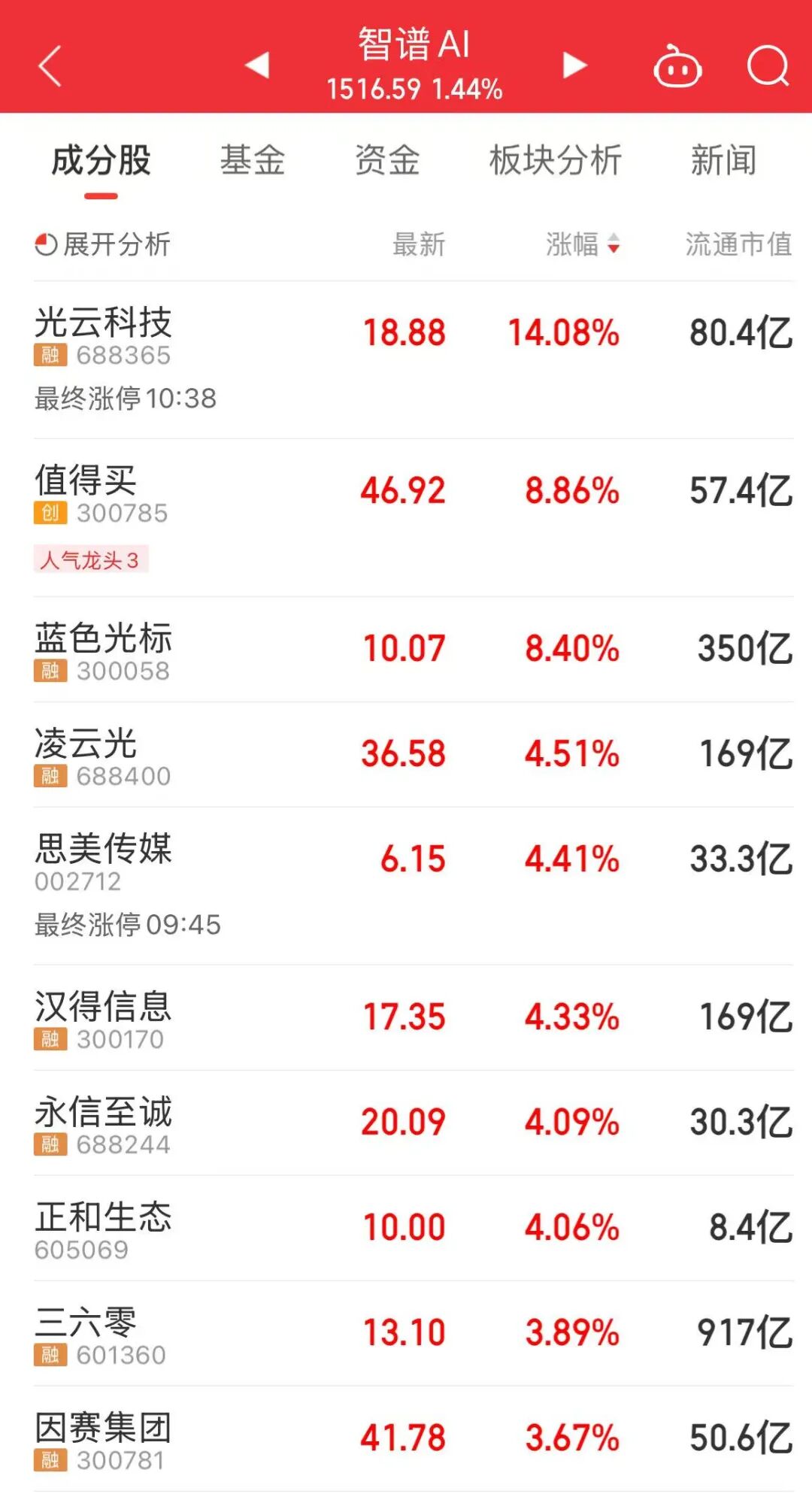
Task: Sort the list by 涨幅
Action: click(583, 244)
